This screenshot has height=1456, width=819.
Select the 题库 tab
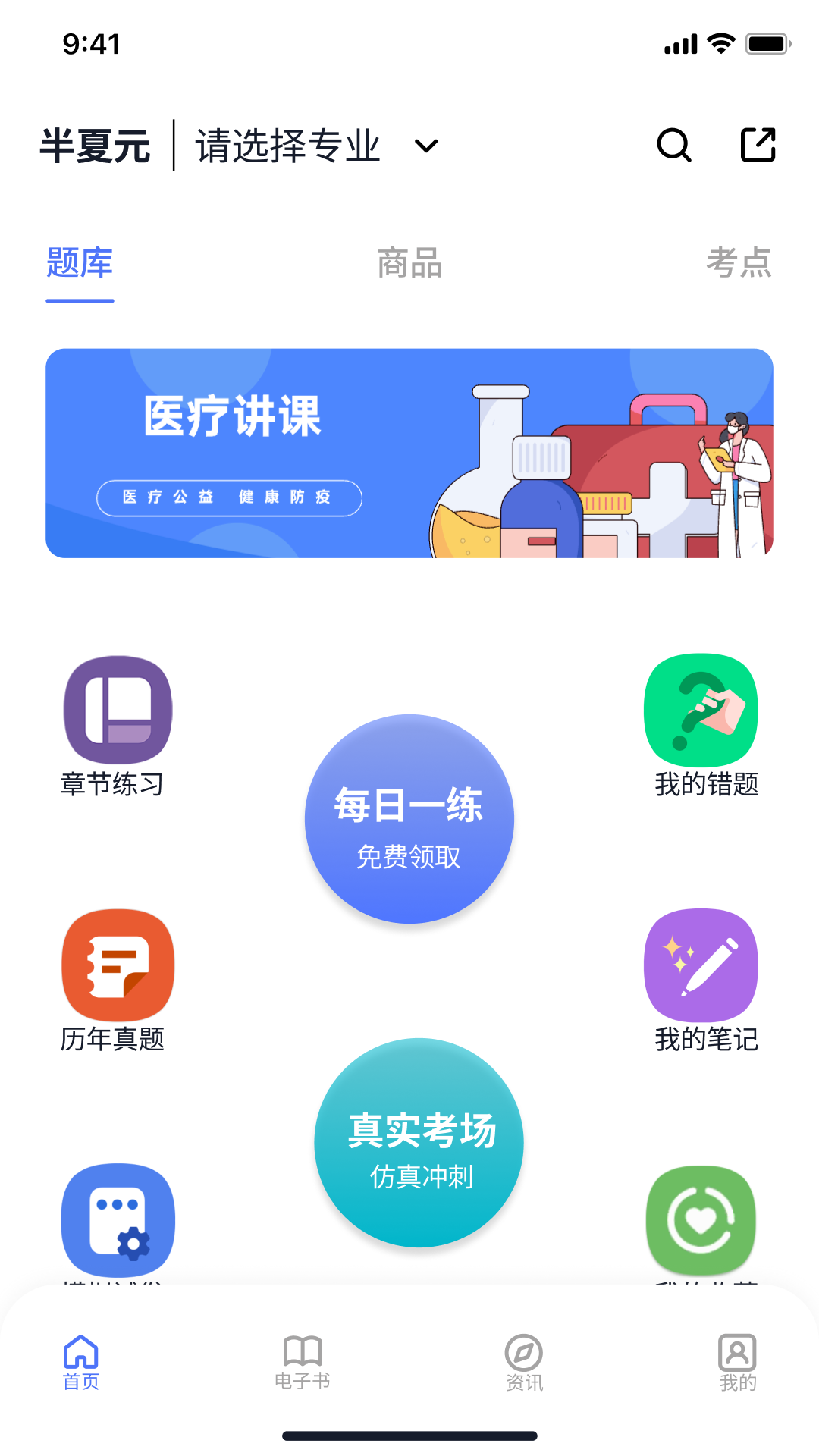(80, 263)
